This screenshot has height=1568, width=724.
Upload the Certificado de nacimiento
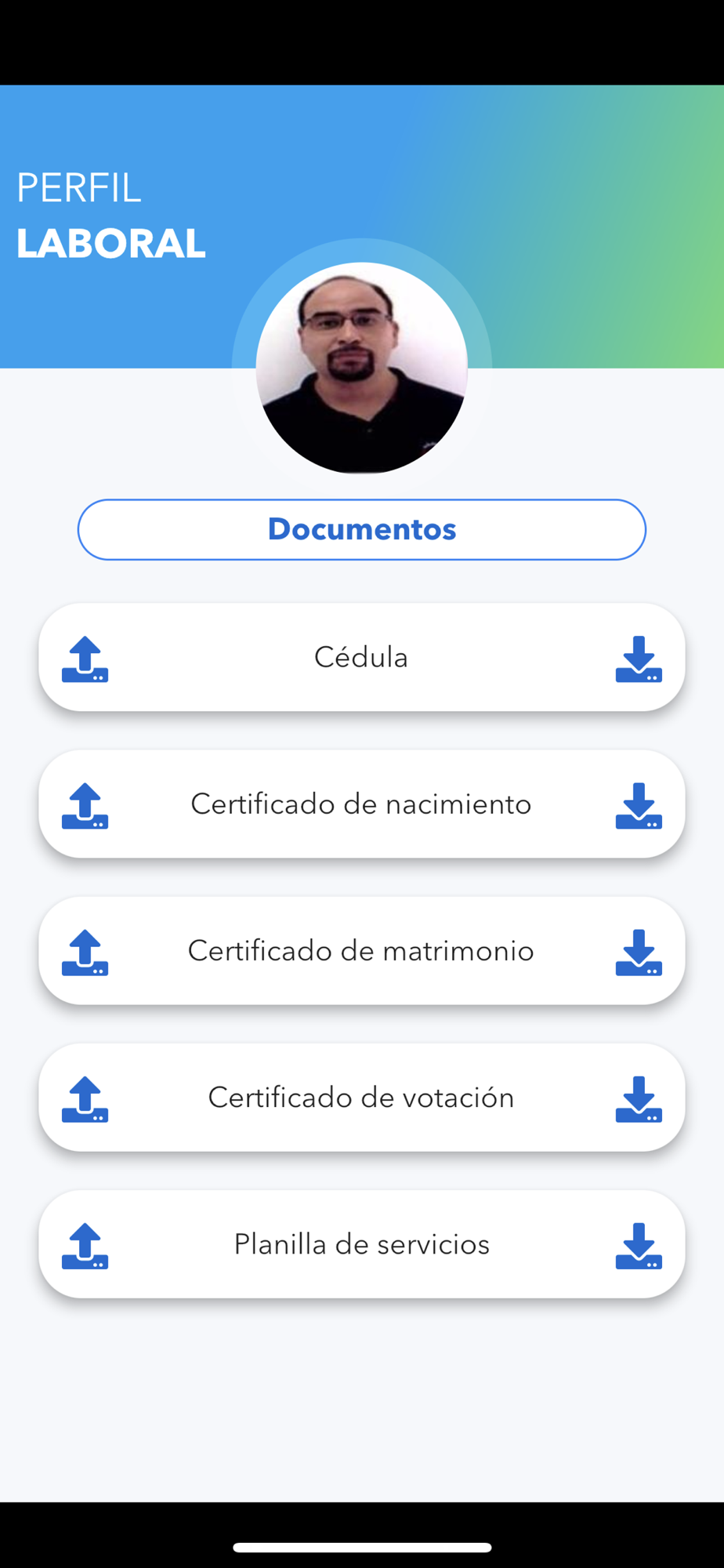85,805
